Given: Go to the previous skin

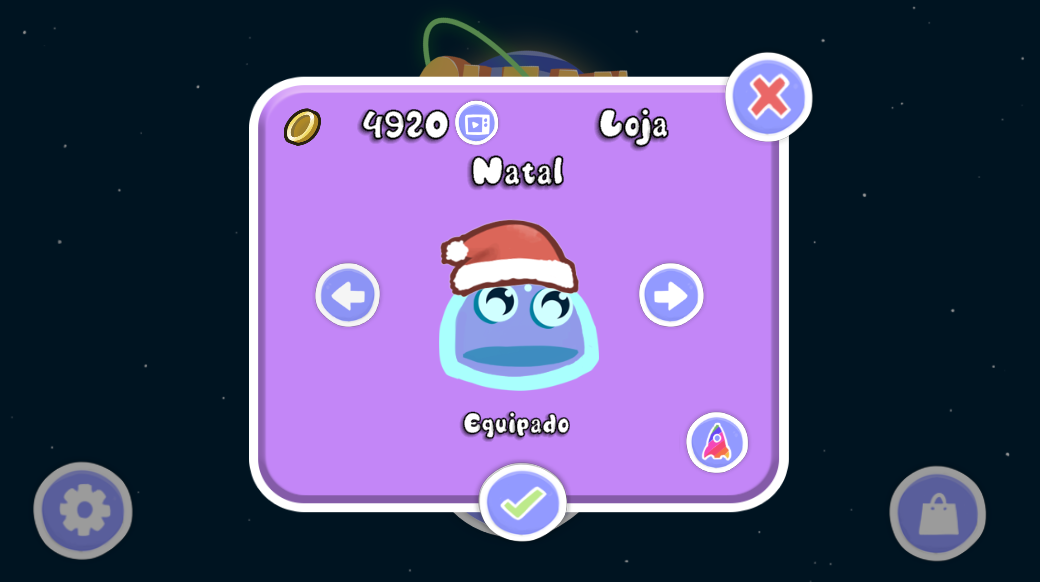Looking at the screenshot, I should [x=347, y=295].
